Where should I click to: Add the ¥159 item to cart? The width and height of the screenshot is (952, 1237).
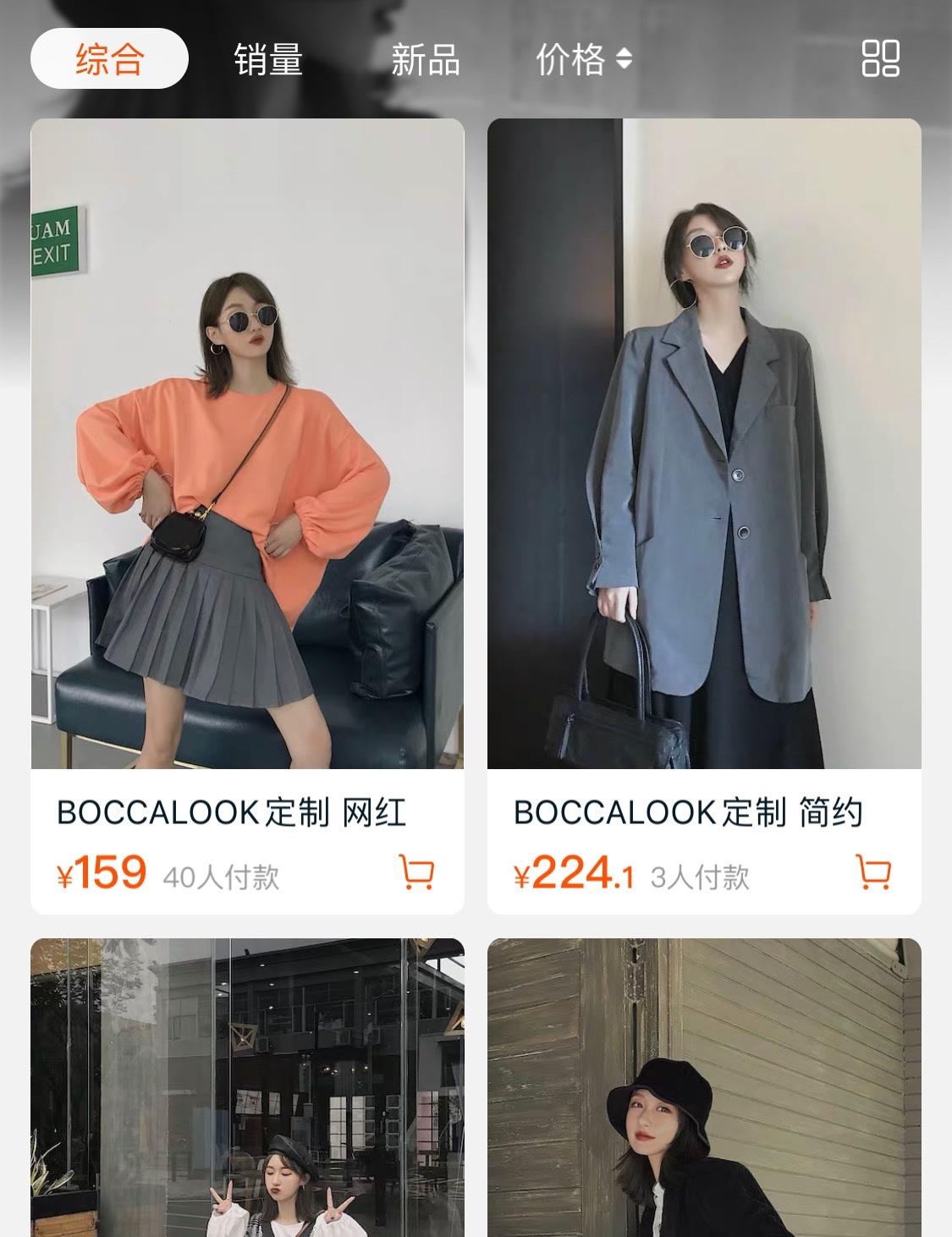[x=416, y=872]
